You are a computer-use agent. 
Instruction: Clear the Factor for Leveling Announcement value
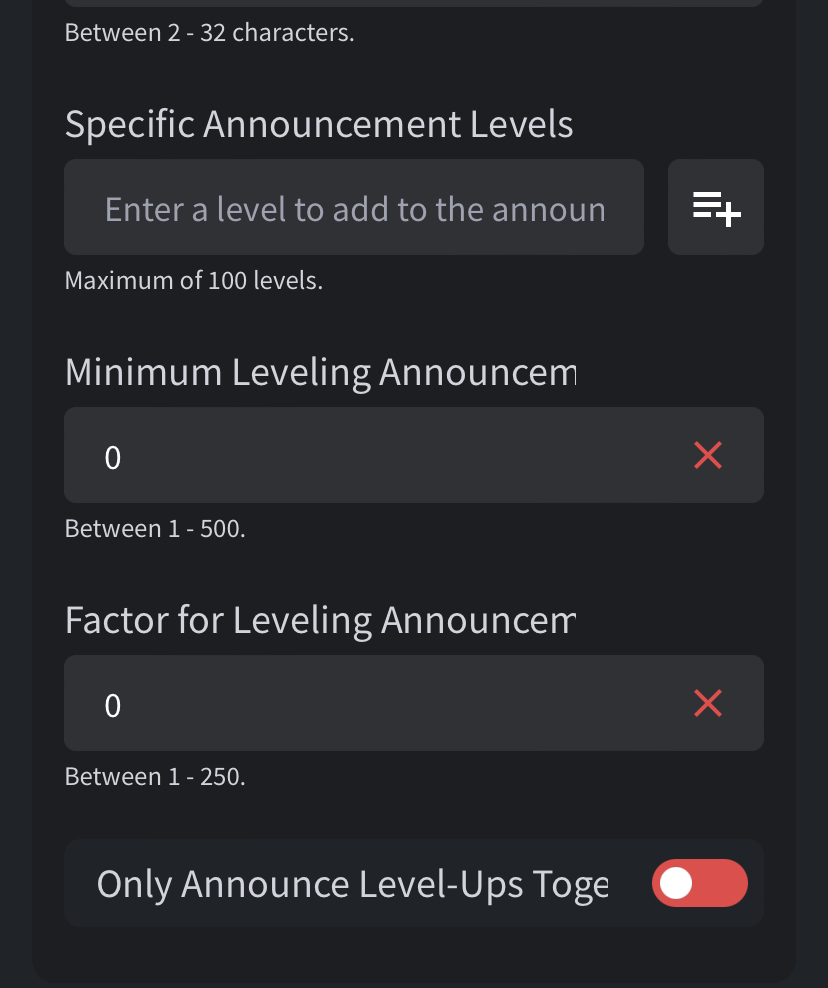click(x=708, y=704)
